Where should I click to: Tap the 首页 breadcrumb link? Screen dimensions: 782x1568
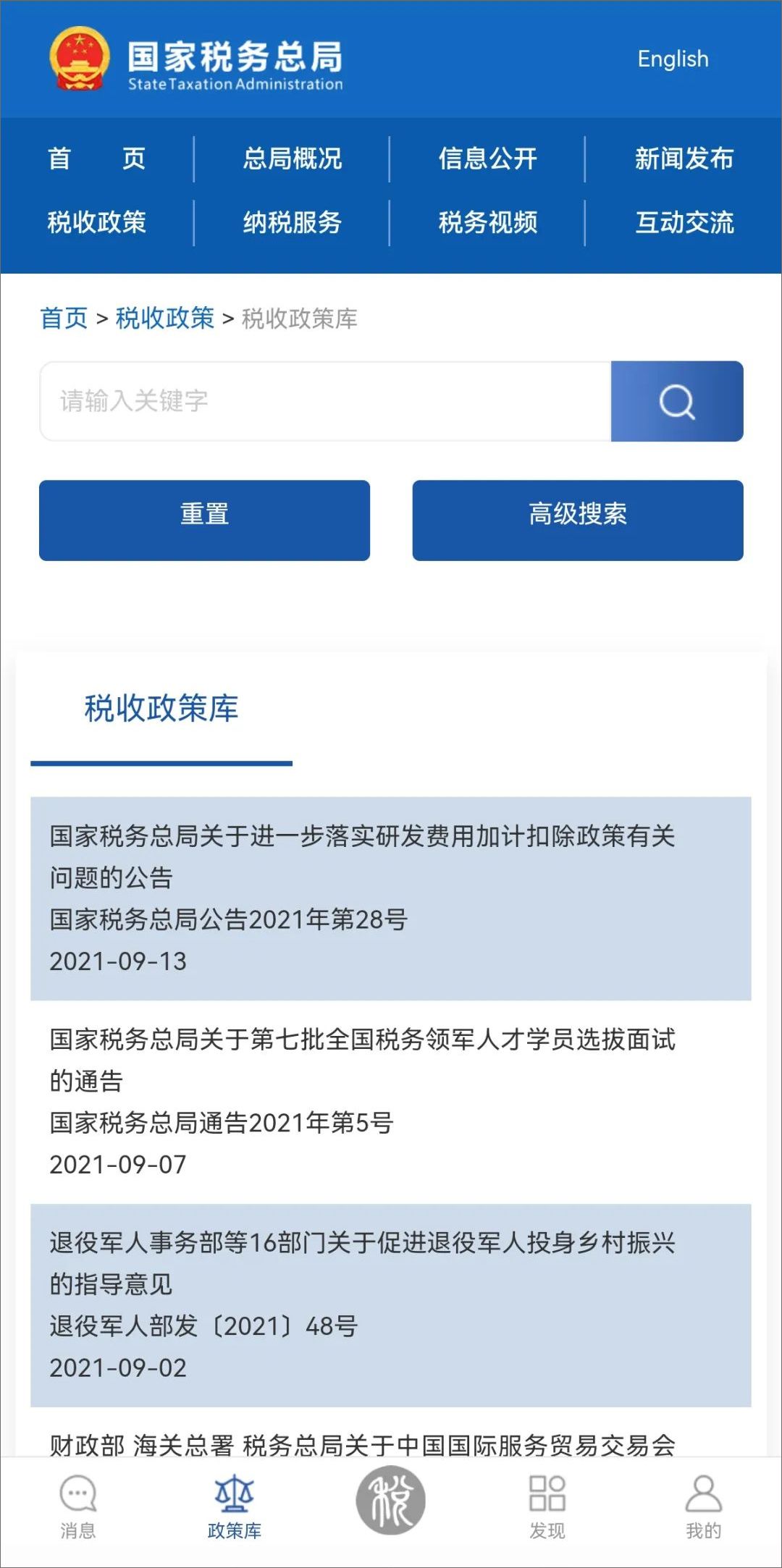[64, 318]
